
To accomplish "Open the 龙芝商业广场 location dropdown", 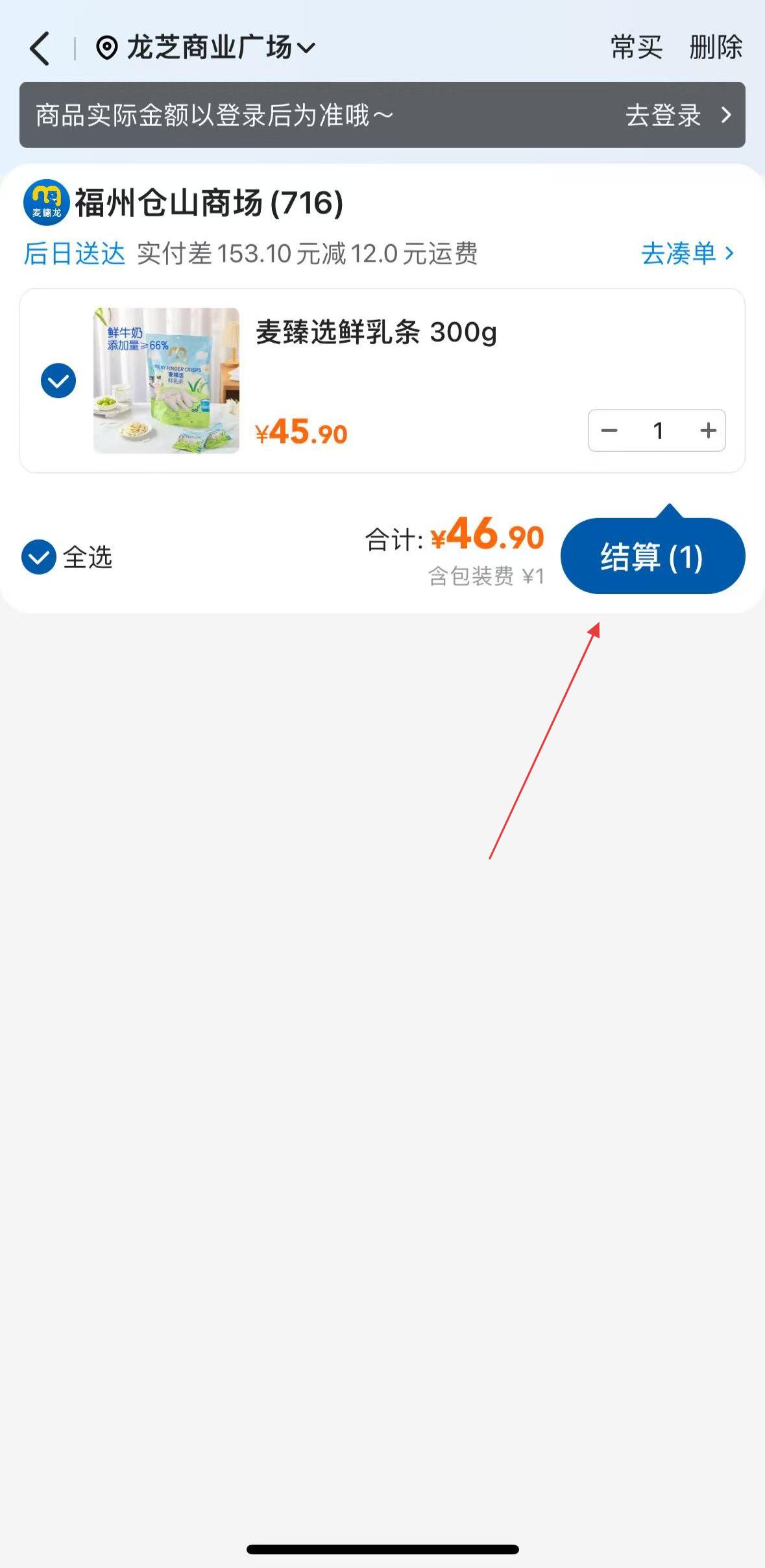I will click(206, 48).
